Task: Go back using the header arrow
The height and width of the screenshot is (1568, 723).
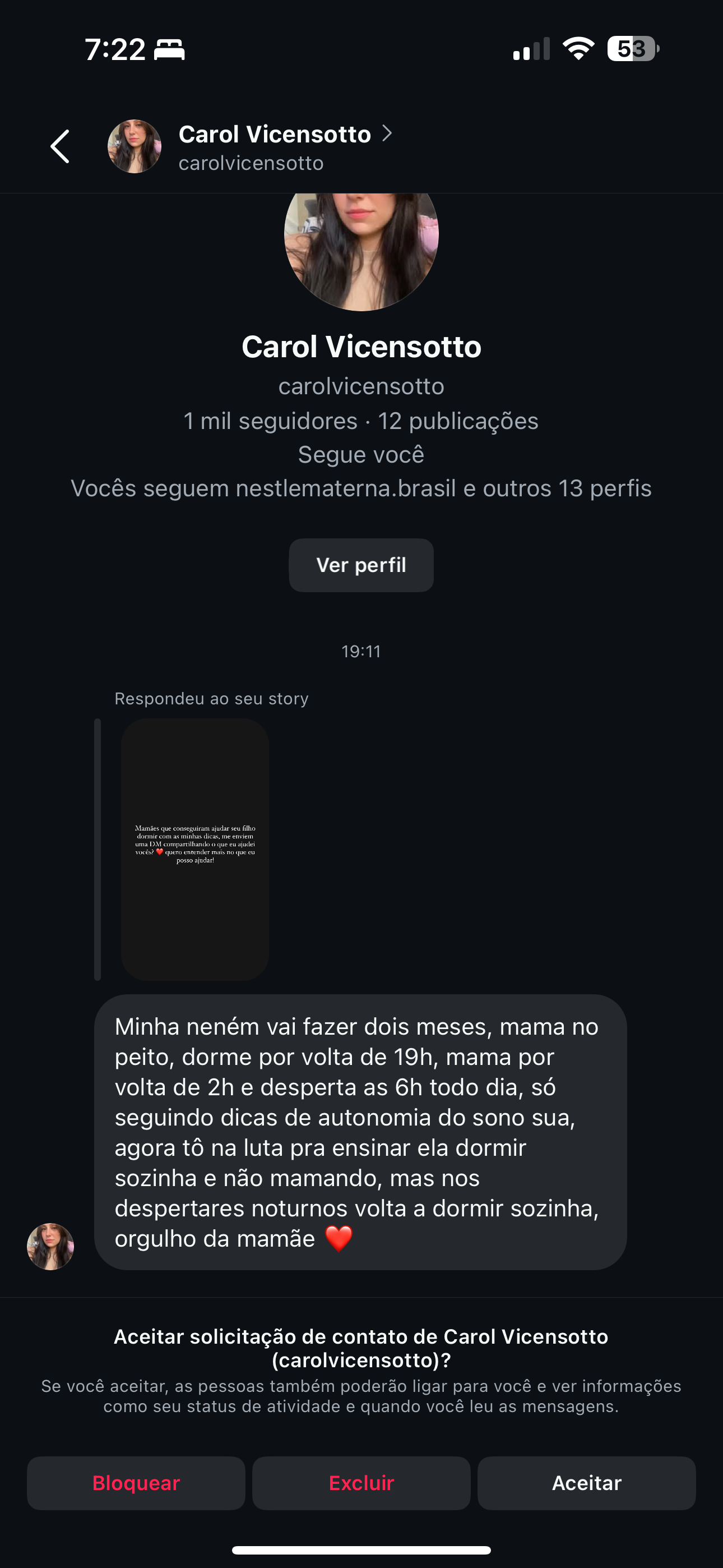Action: point(59,147)
